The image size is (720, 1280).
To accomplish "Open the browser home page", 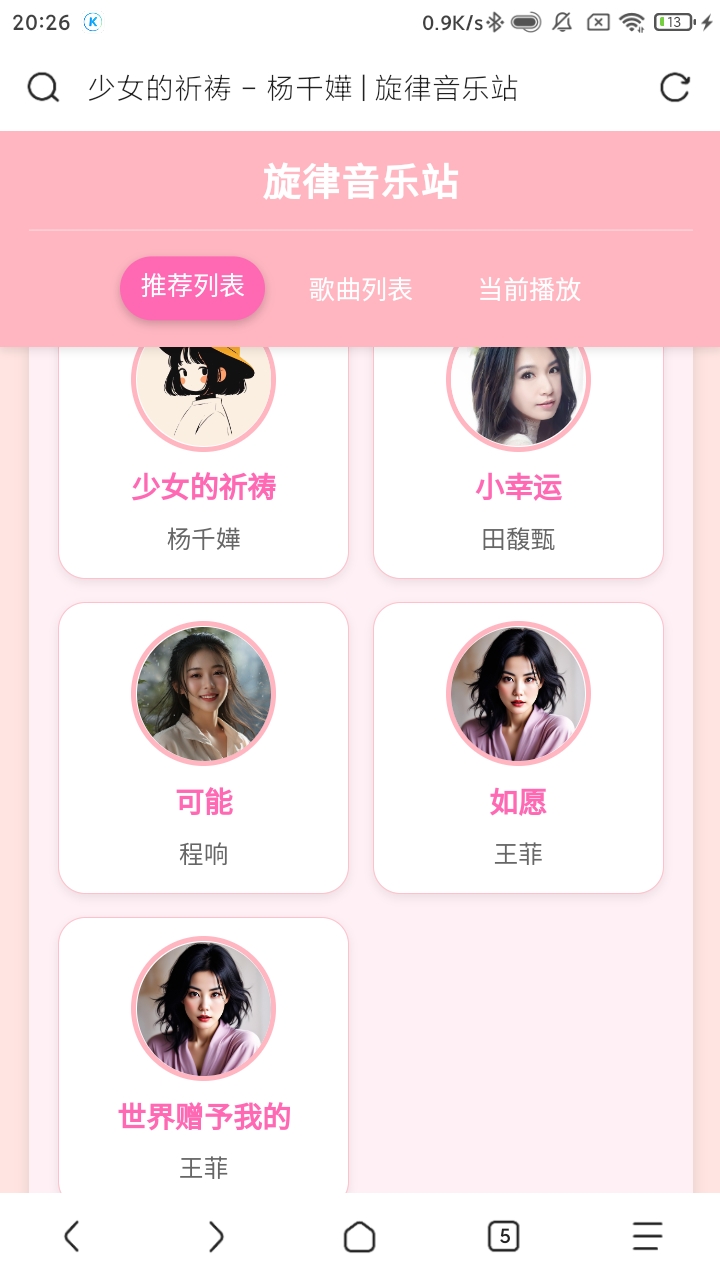I will tap(360, 1237).
